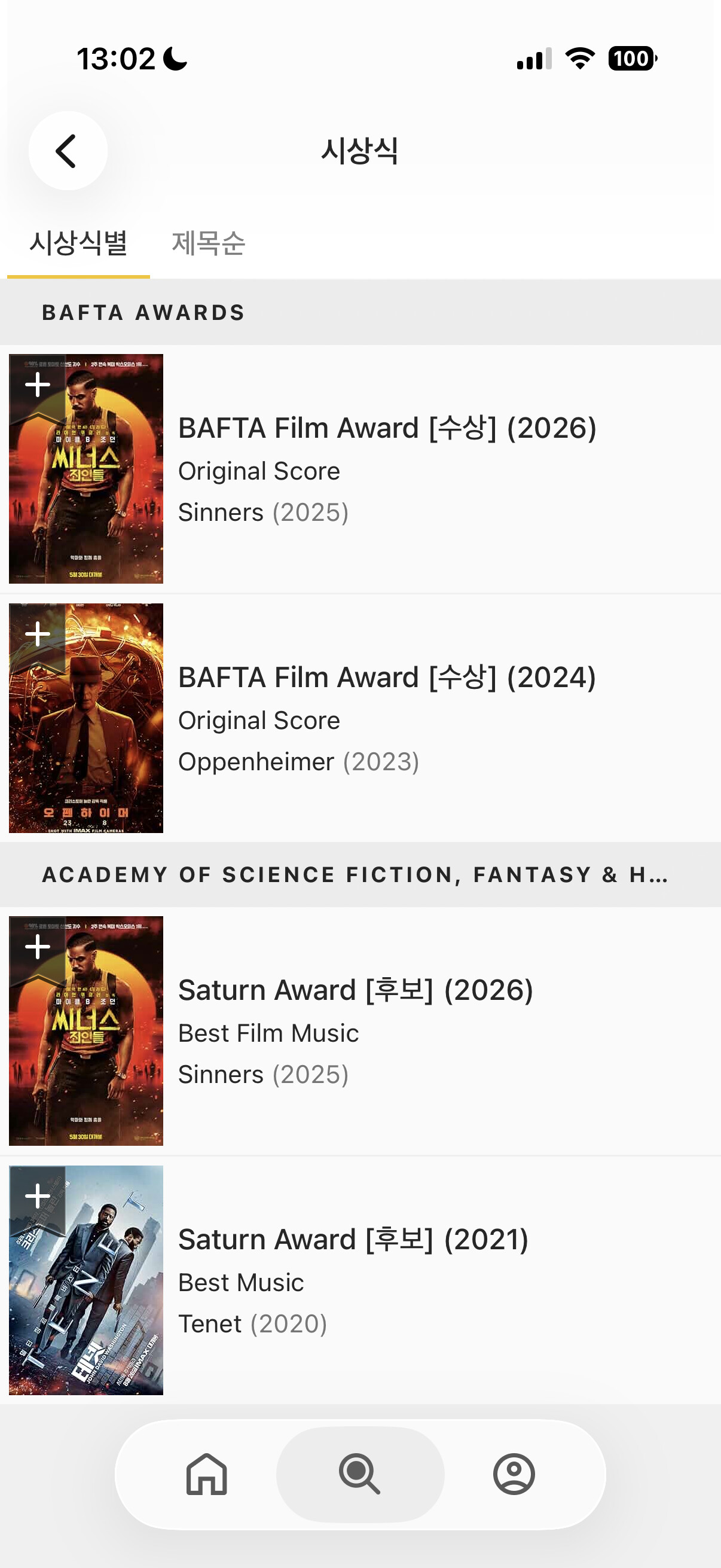This screenshot has width=721, height=1568.
Task: Add Oppenheimer to watchlist via plus icon
Action: click(38, 634)
